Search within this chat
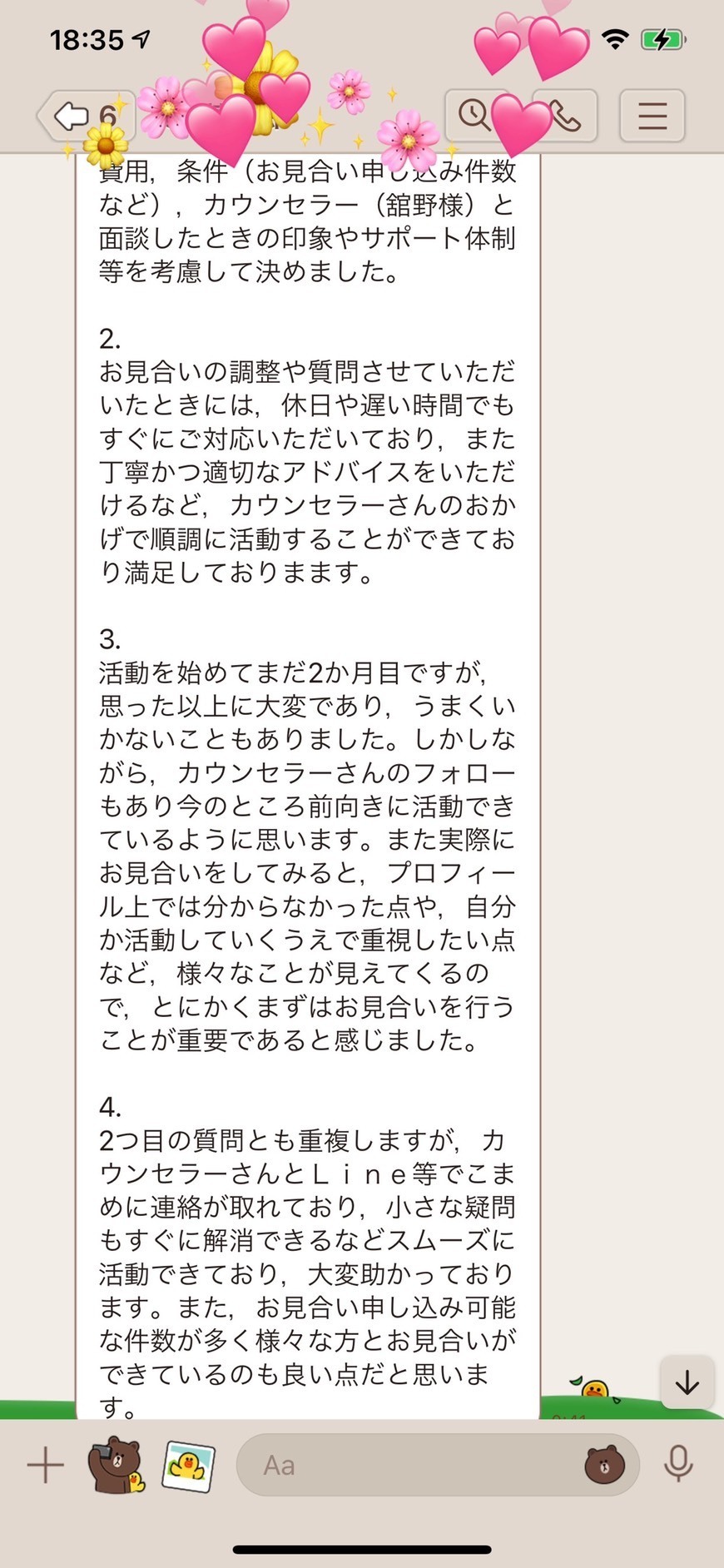 pos(474,116)
